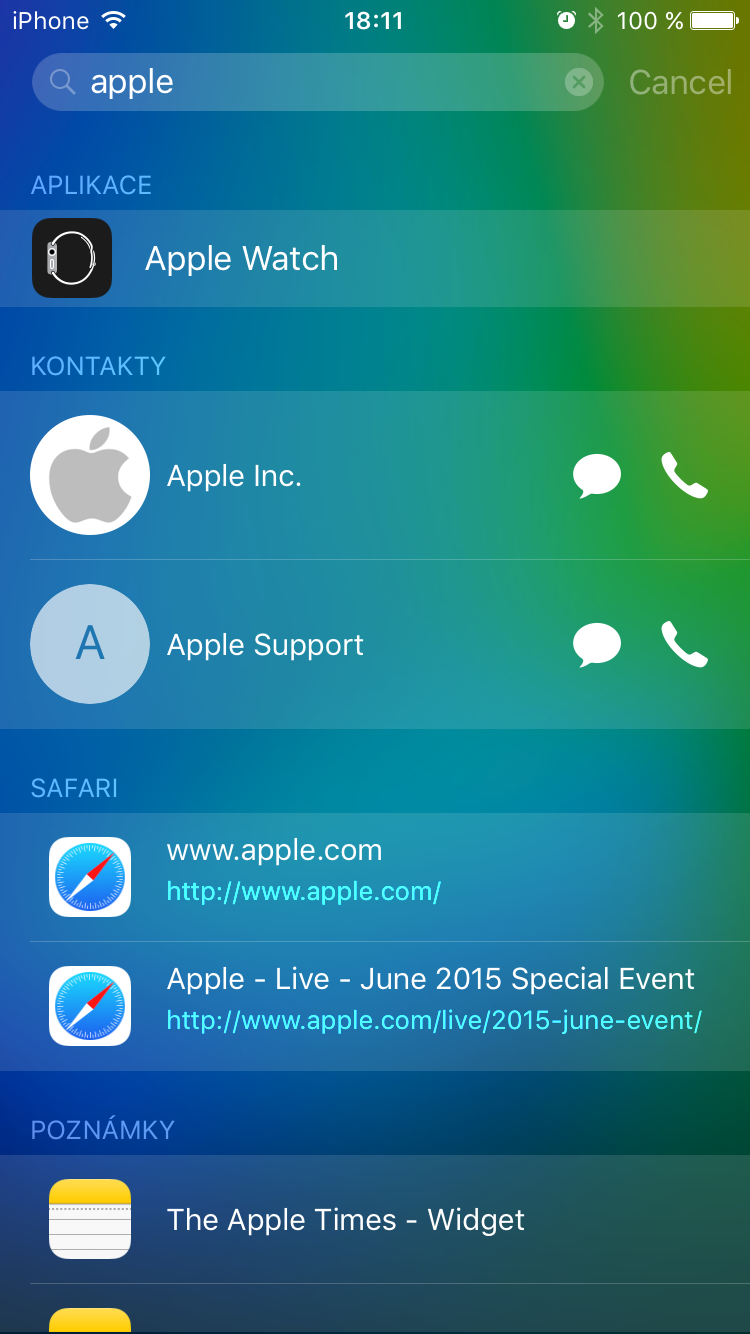Screen dimensions: 750x1334
Task: Call Apple Inc.
Action: pyautogui.click(x=685, y=476)
